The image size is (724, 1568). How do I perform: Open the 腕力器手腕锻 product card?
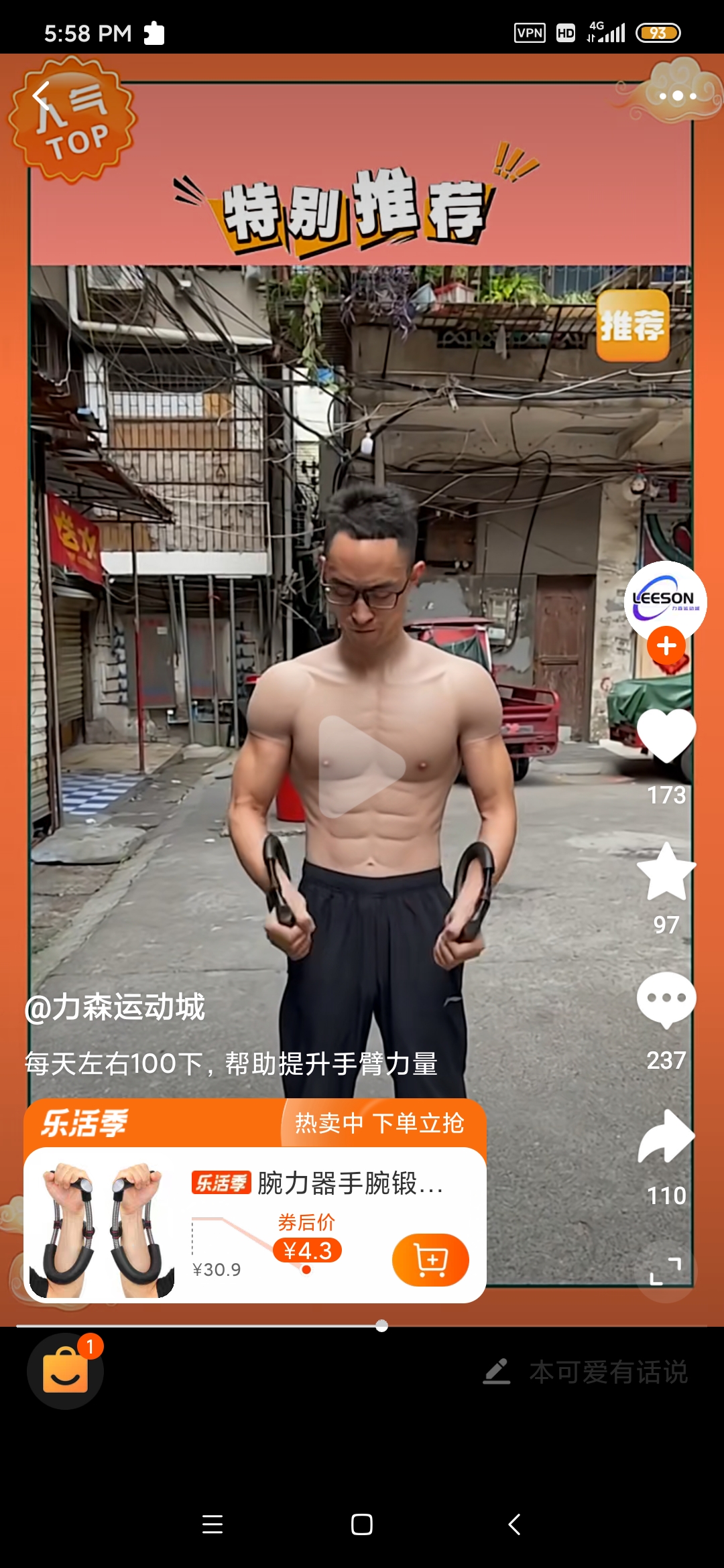[255, 1225]
